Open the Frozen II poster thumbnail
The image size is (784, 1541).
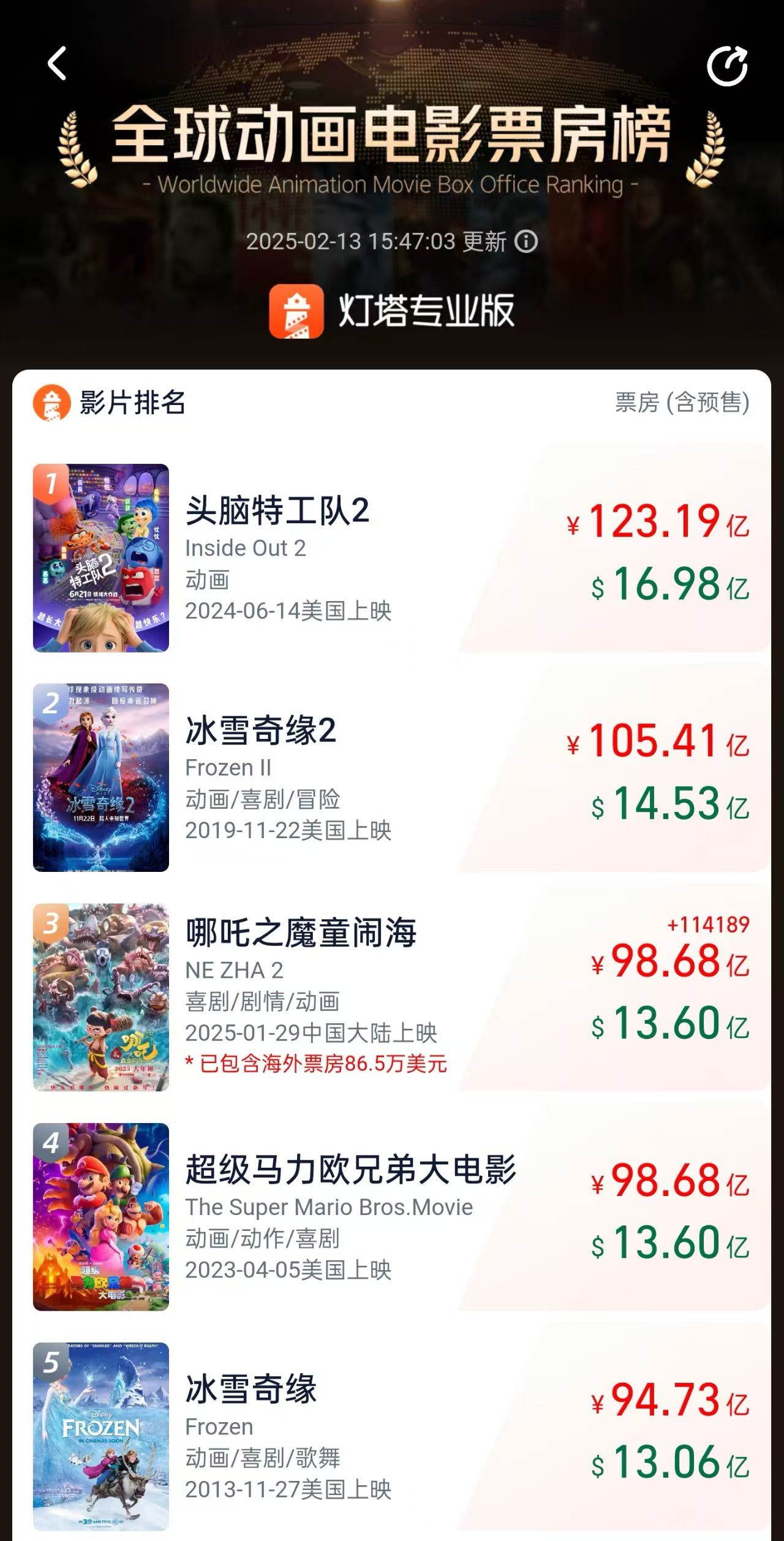tap(100, 778)
